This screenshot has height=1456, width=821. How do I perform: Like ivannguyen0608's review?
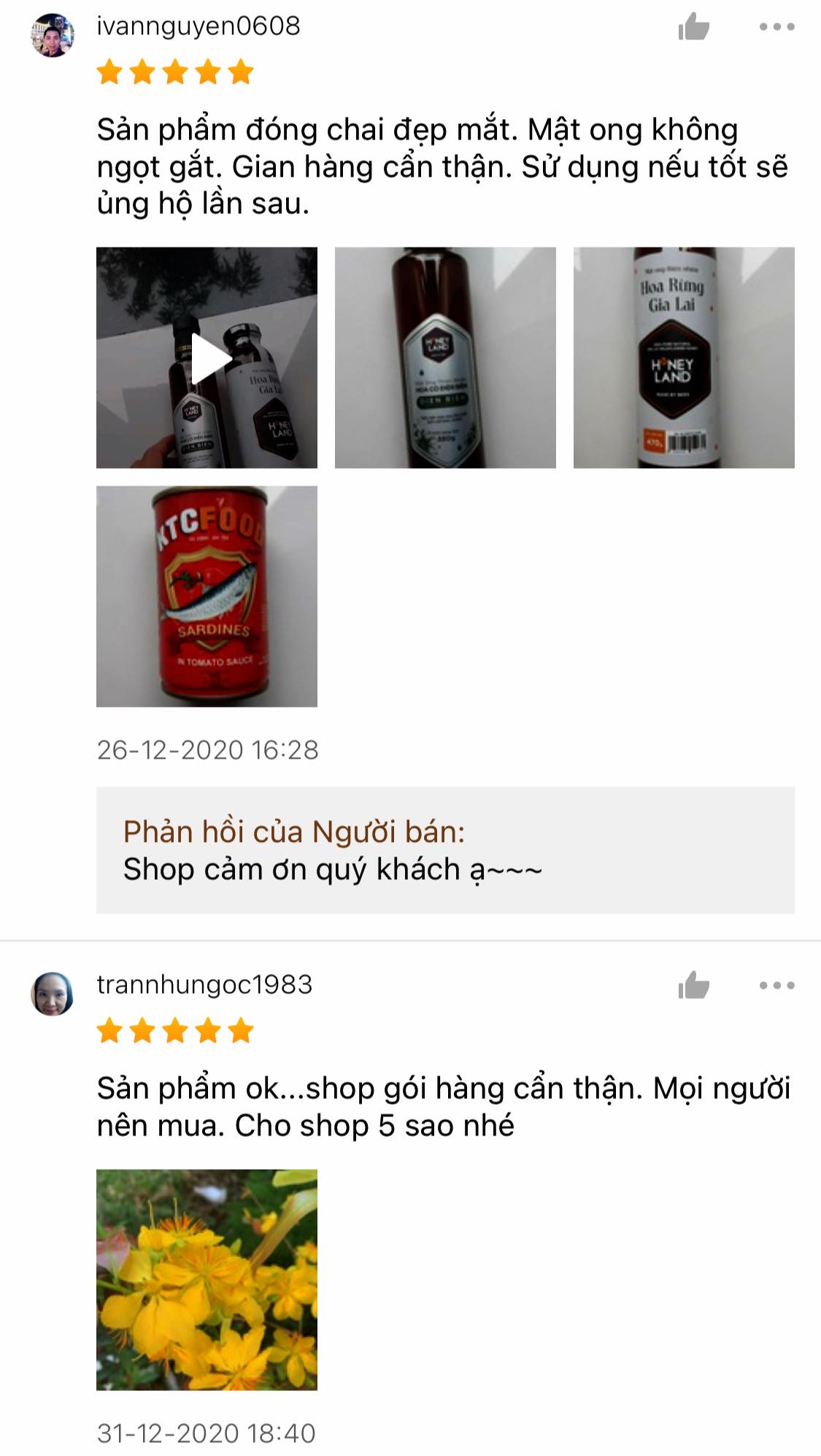693,27
